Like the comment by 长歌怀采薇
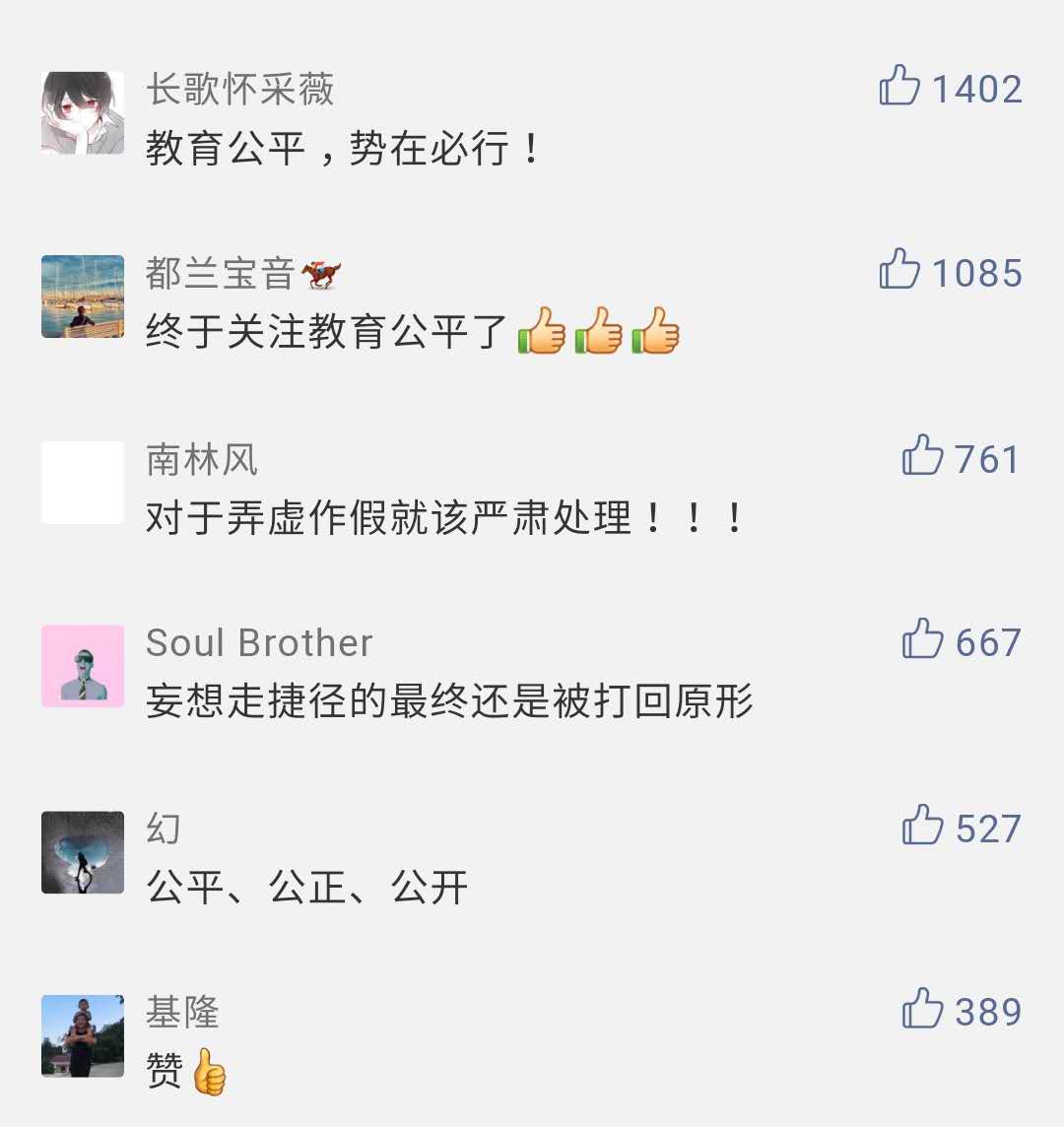This screenshot has width=1064, height=1127. 899,87
